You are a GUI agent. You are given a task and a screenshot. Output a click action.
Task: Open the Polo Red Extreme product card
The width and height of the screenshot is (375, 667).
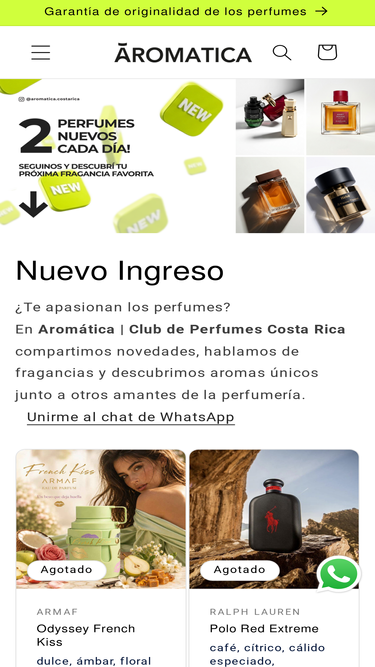(274, 558)
